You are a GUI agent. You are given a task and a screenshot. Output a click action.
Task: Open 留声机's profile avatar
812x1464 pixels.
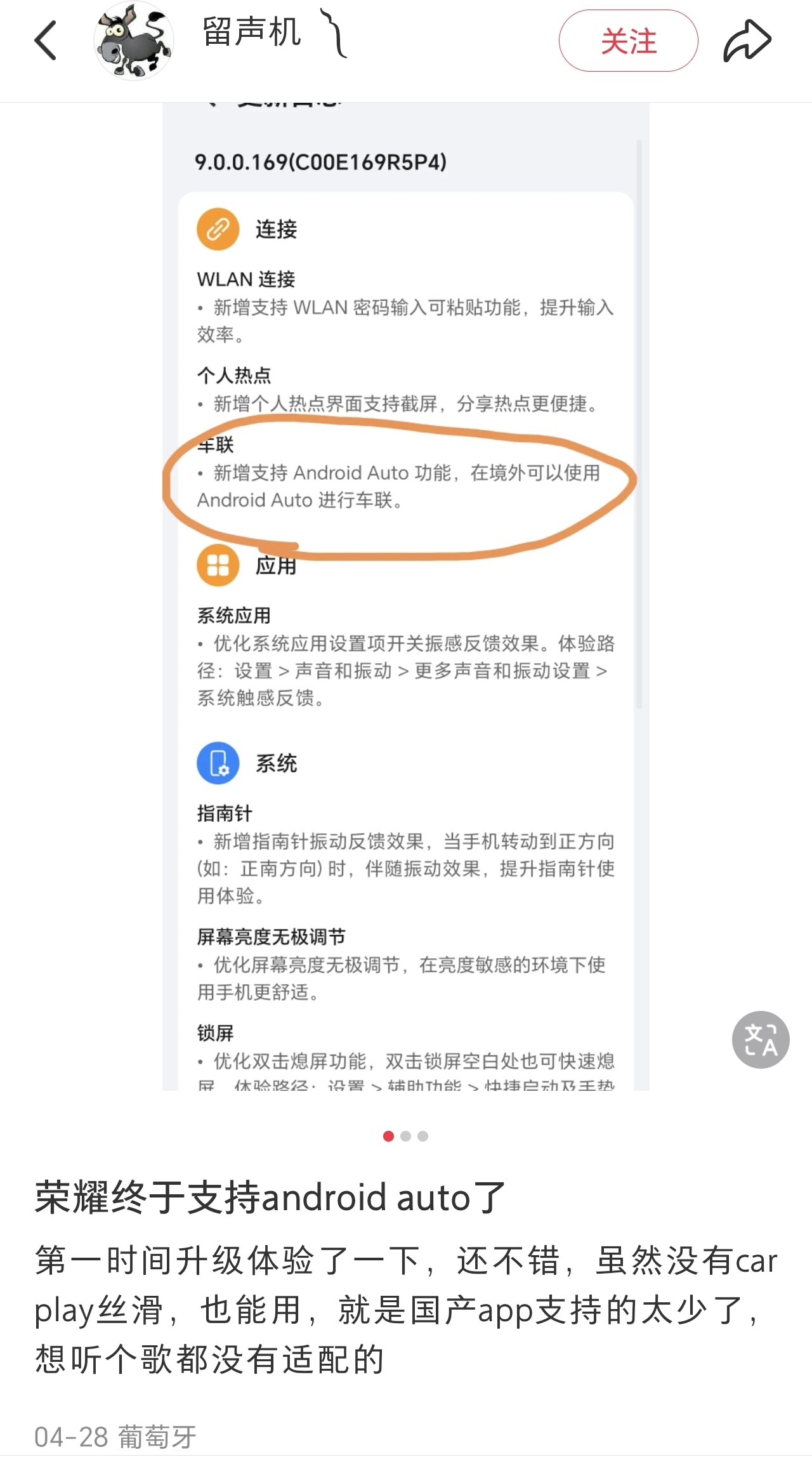pyautogui.click(x=134, y=41)
